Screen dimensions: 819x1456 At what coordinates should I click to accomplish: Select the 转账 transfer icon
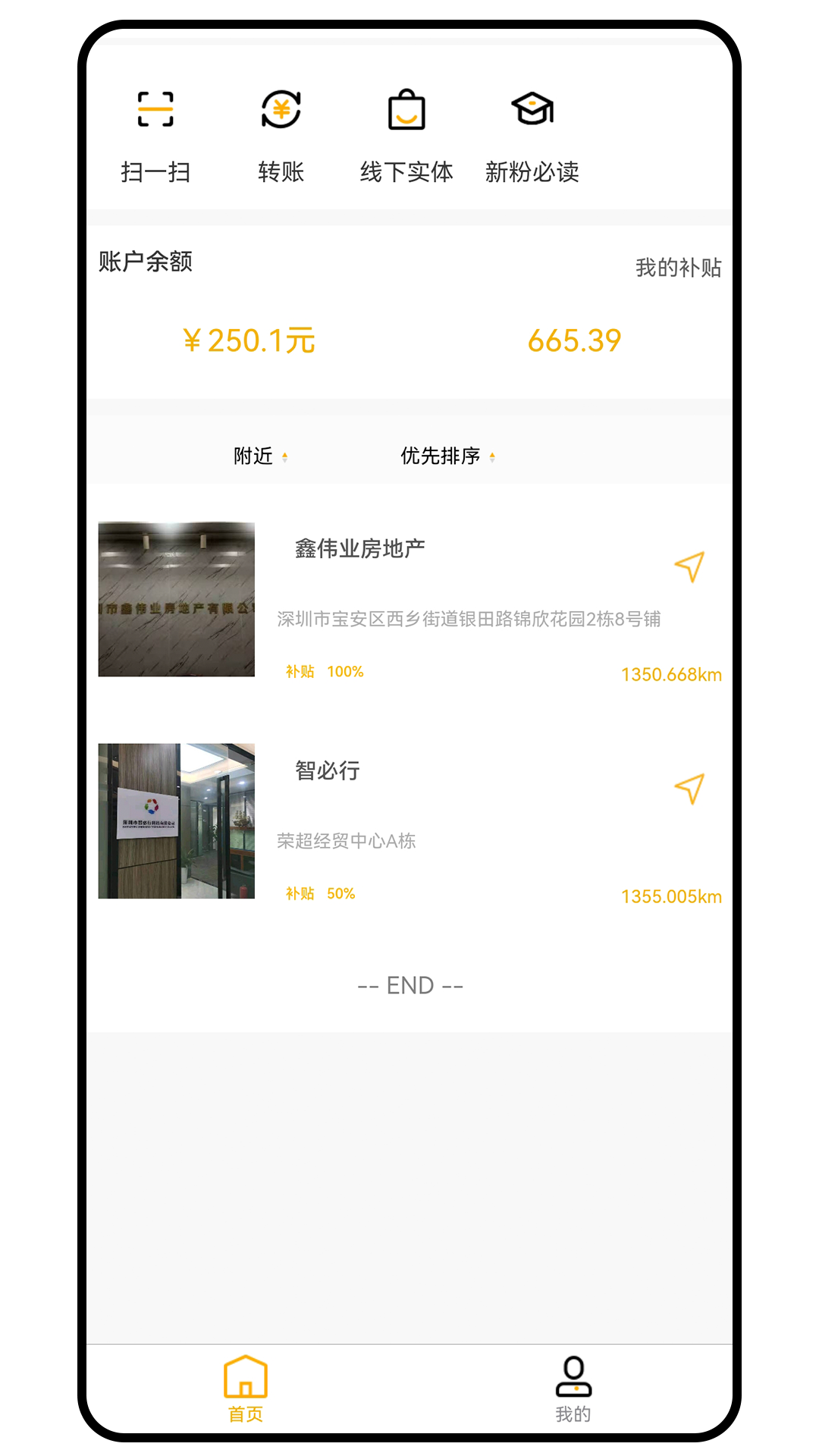click(281, 109)
